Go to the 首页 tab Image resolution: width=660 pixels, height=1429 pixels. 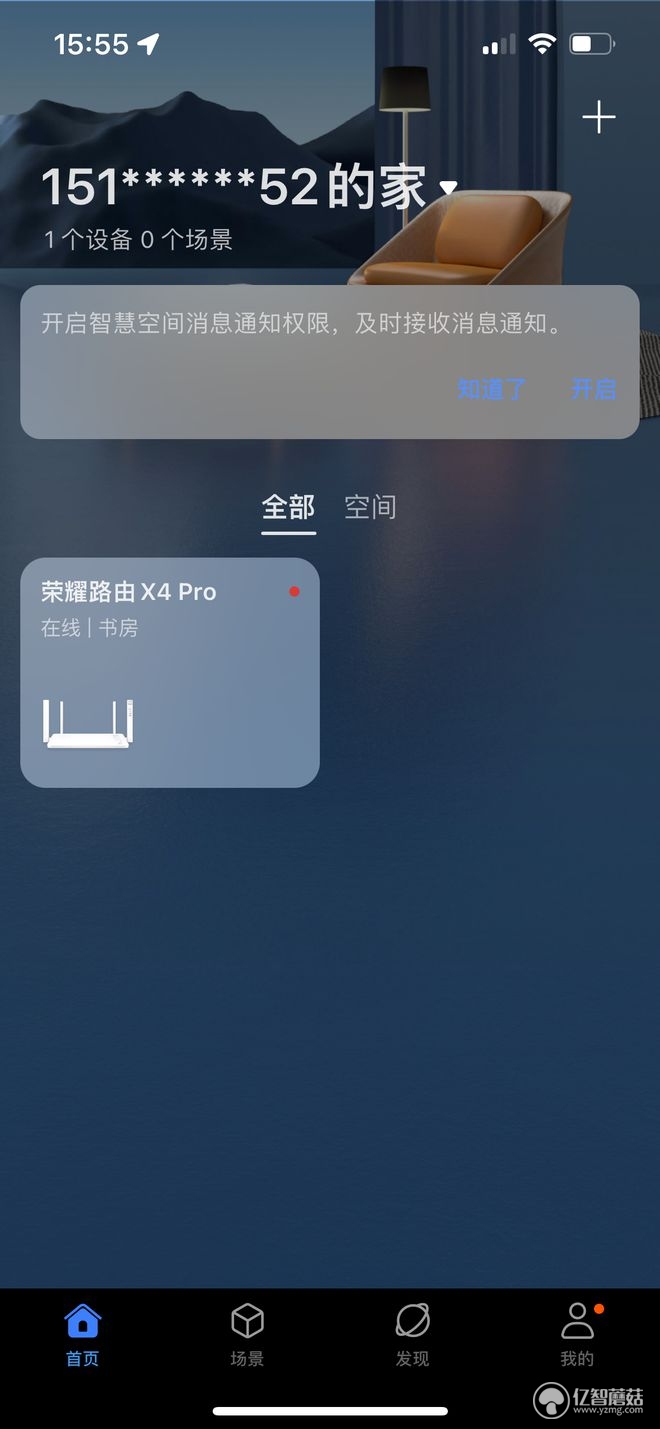point(82,1335)
